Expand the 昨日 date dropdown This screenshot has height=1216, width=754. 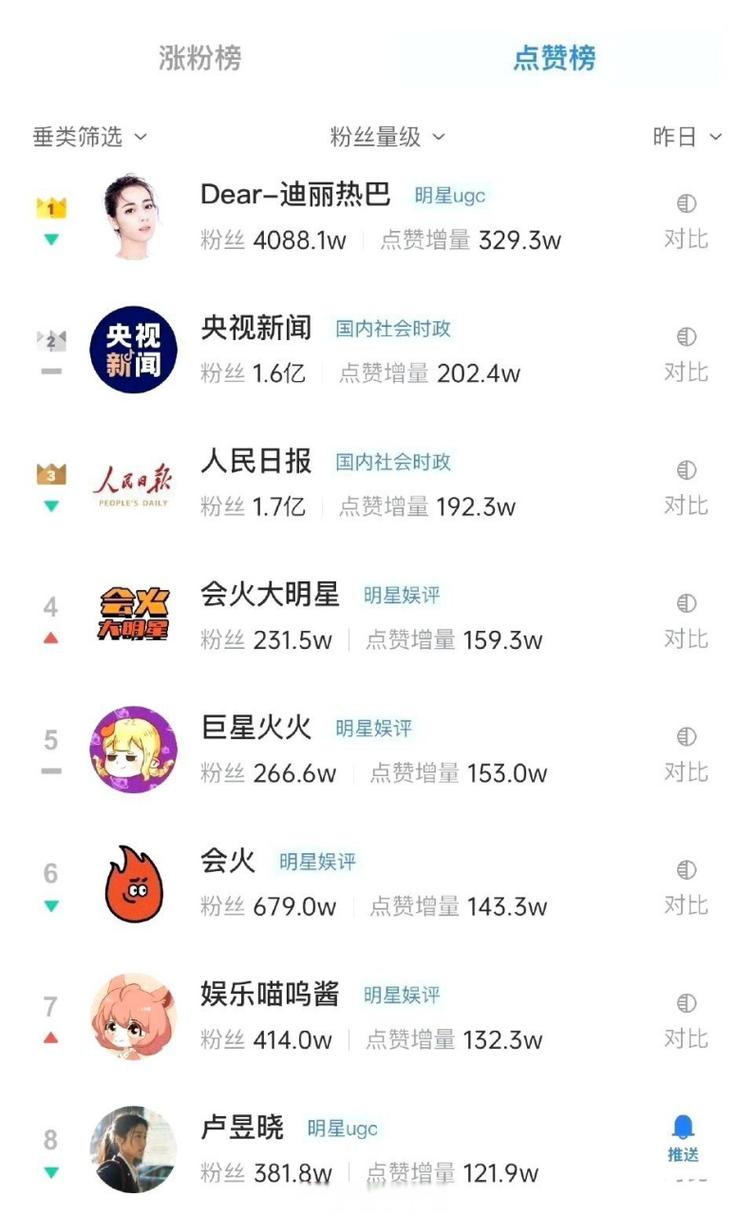pos(687,138)
